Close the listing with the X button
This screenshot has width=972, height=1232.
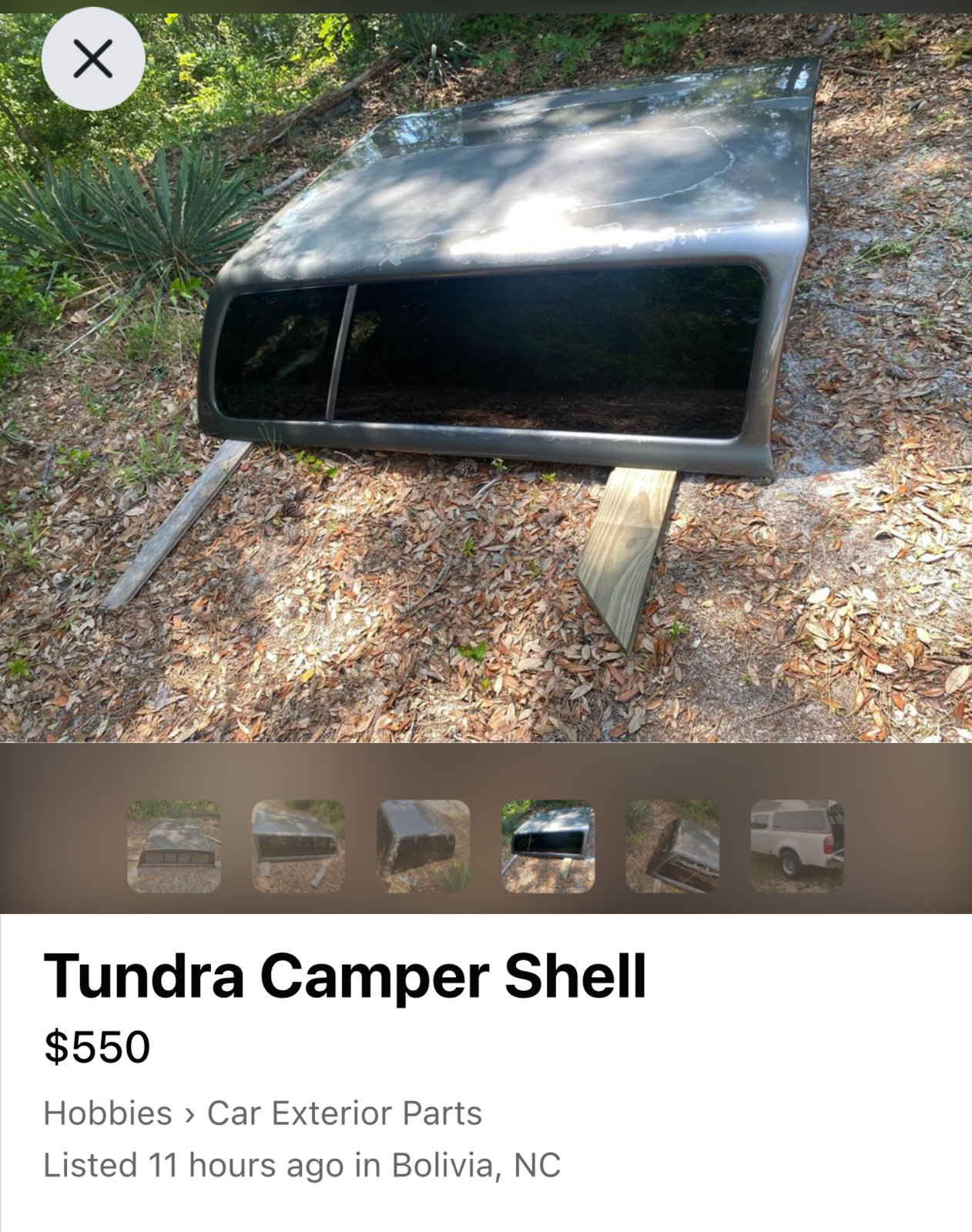pos(93,59)
